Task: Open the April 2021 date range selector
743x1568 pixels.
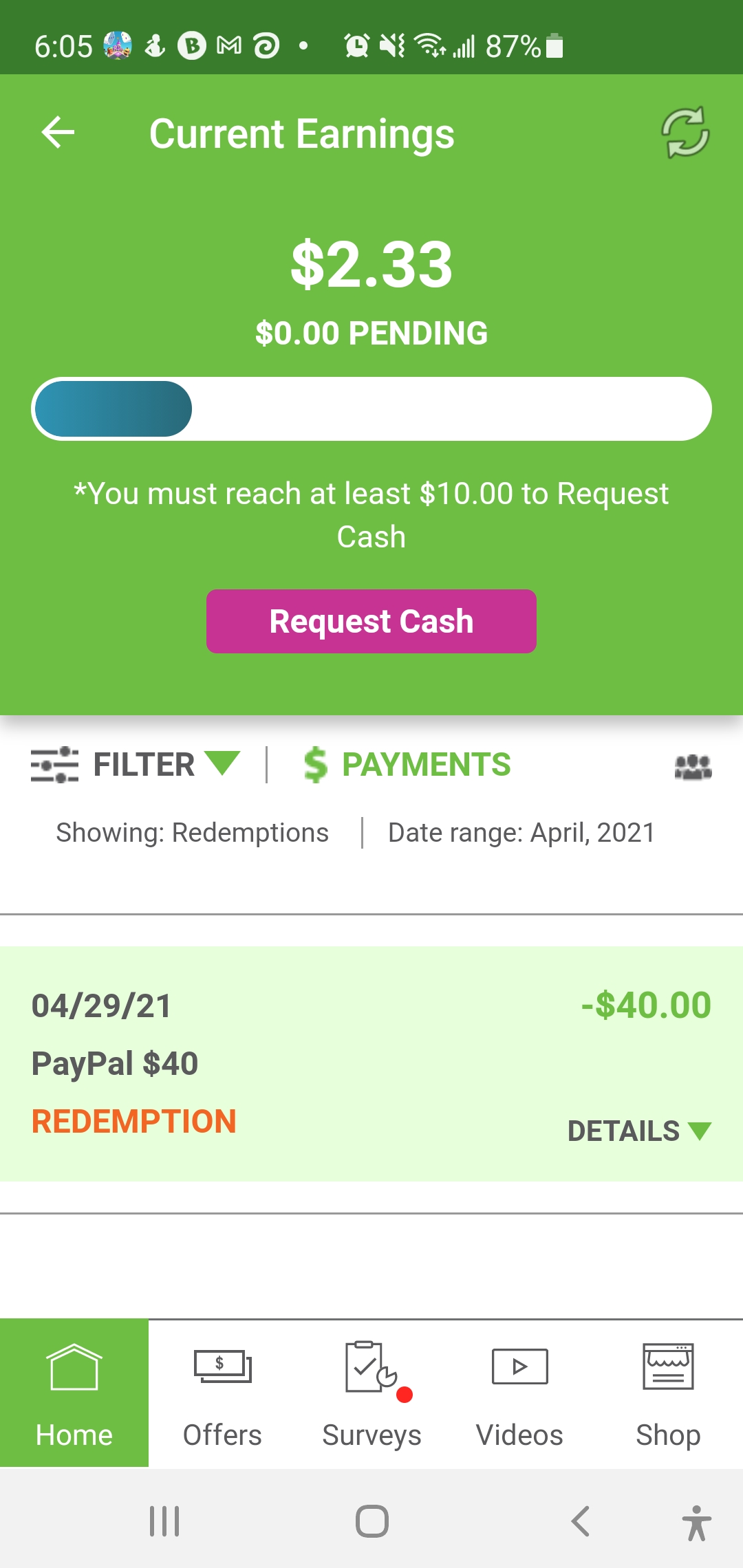Action: [523, 832]
